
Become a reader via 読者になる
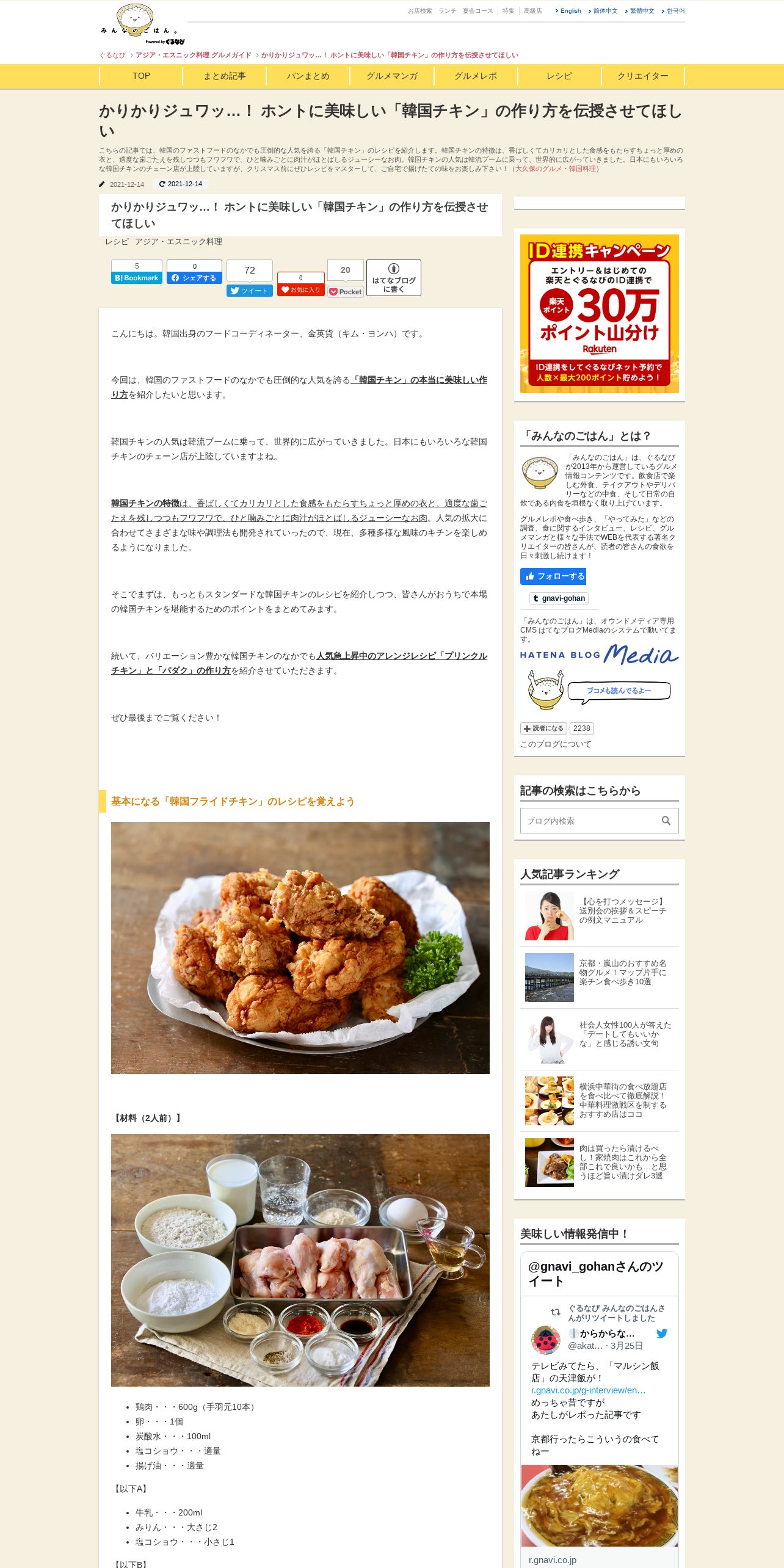point(543,728)
